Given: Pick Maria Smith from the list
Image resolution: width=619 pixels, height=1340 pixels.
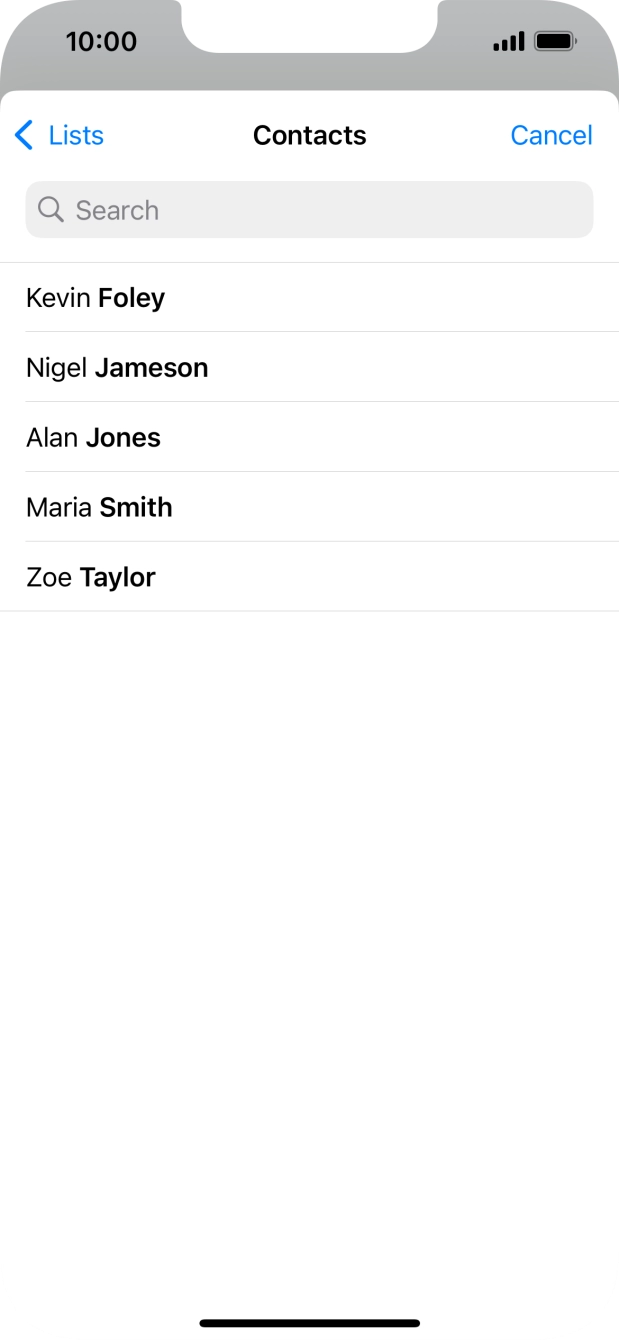Looking at the screenshot, I should (x=309, y=508).
